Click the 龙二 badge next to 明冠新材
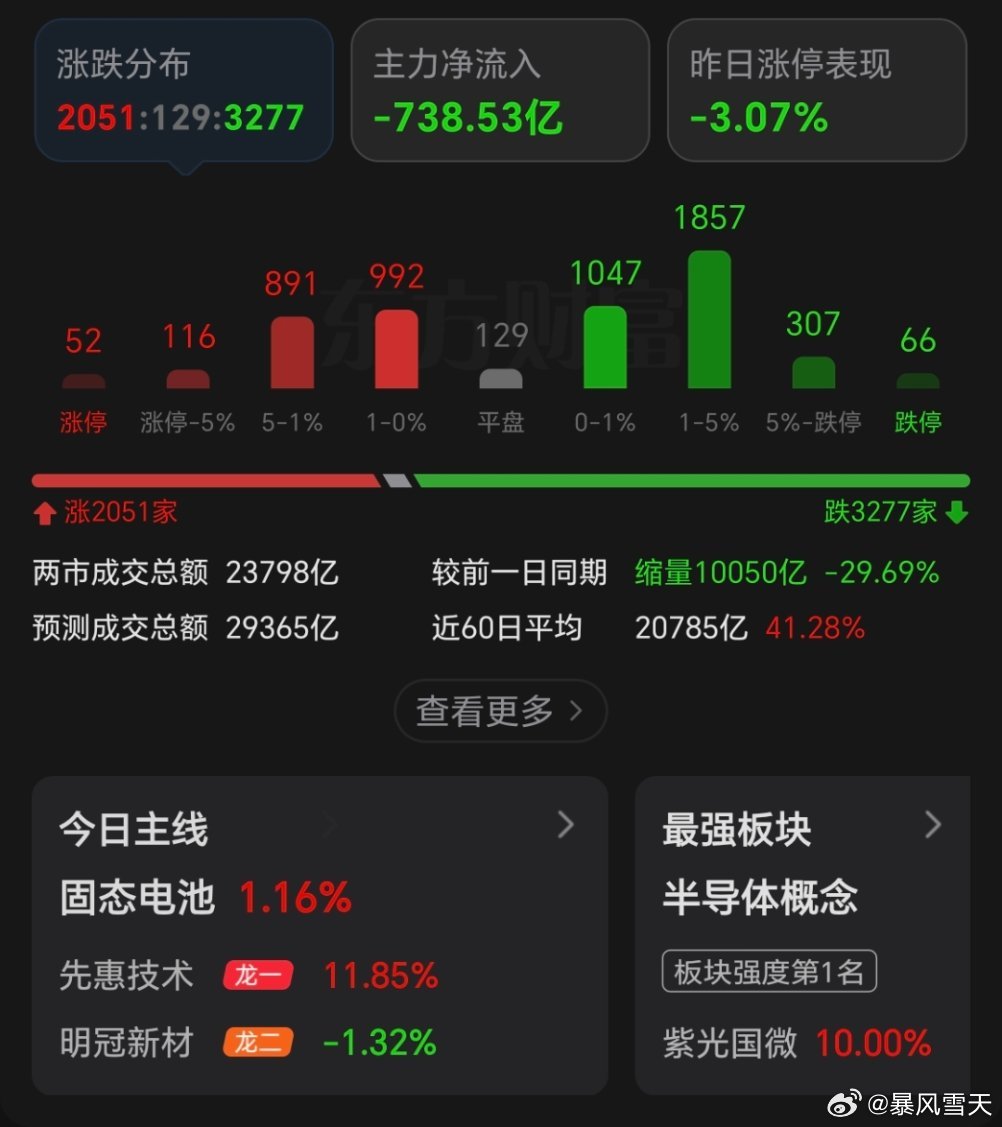This screenshot has width=1002, height=1127. pos(258,1042)
